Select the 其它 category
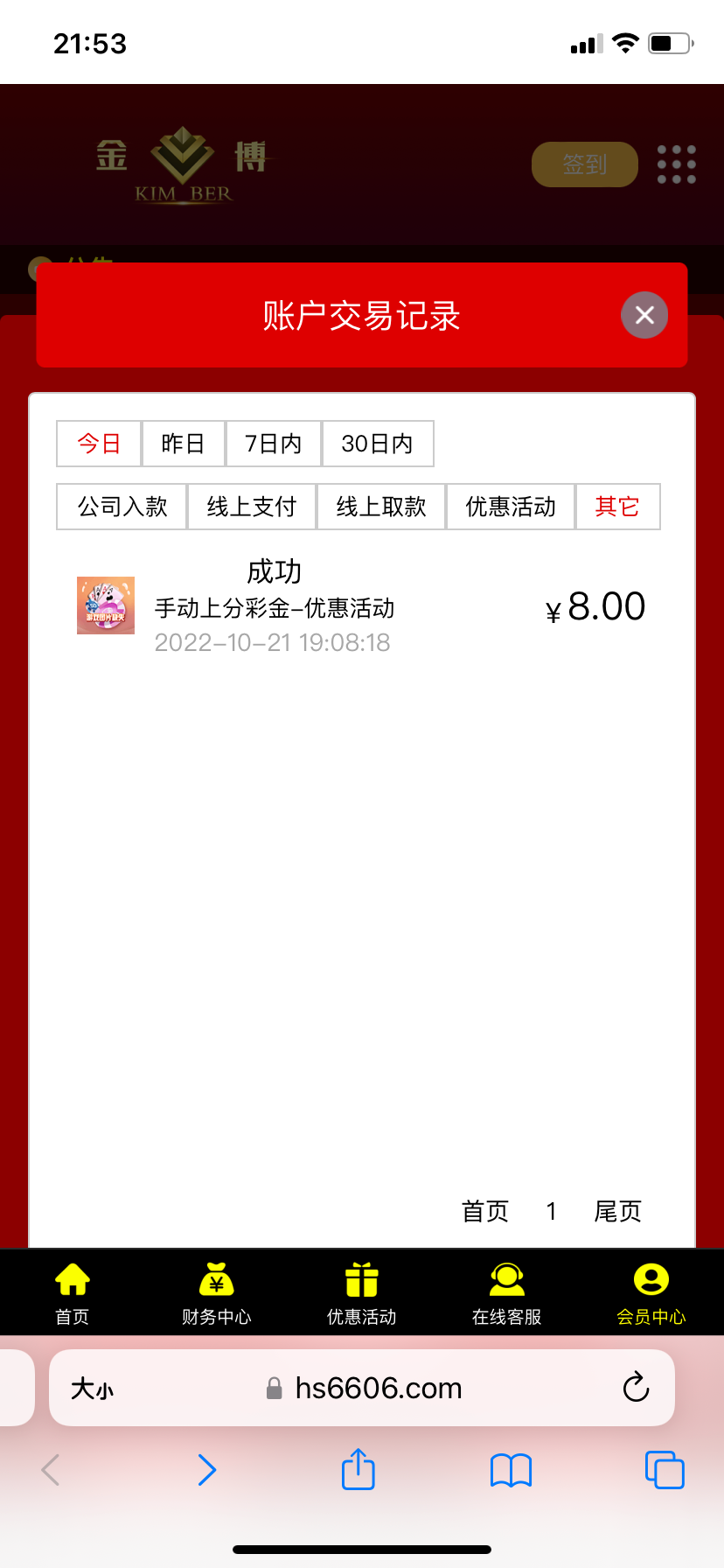The width and height of the screenshot is (724, 1568). (x=617, y=507)
